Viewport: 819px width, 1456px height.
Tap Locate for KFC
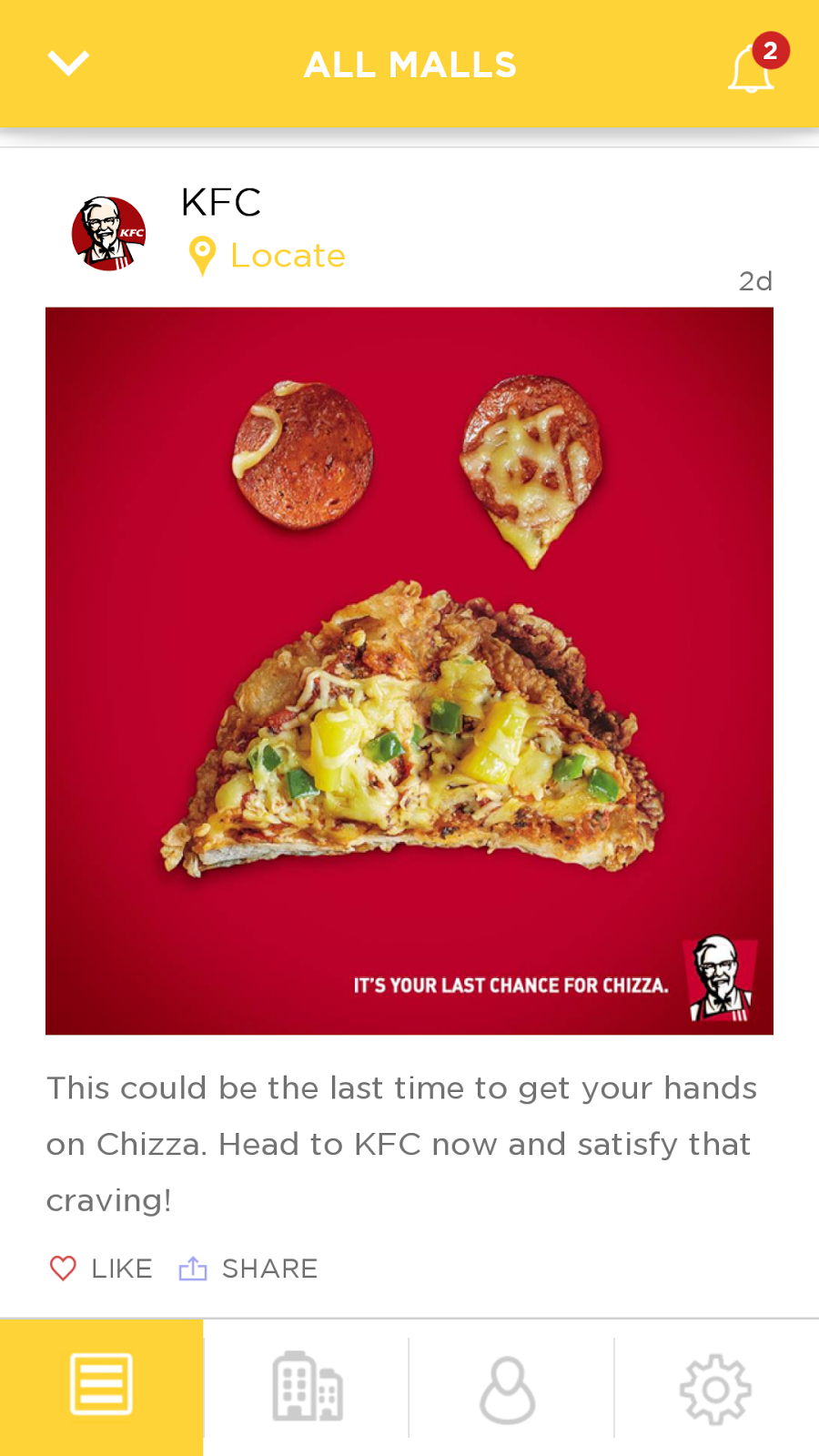coord(268,256)
